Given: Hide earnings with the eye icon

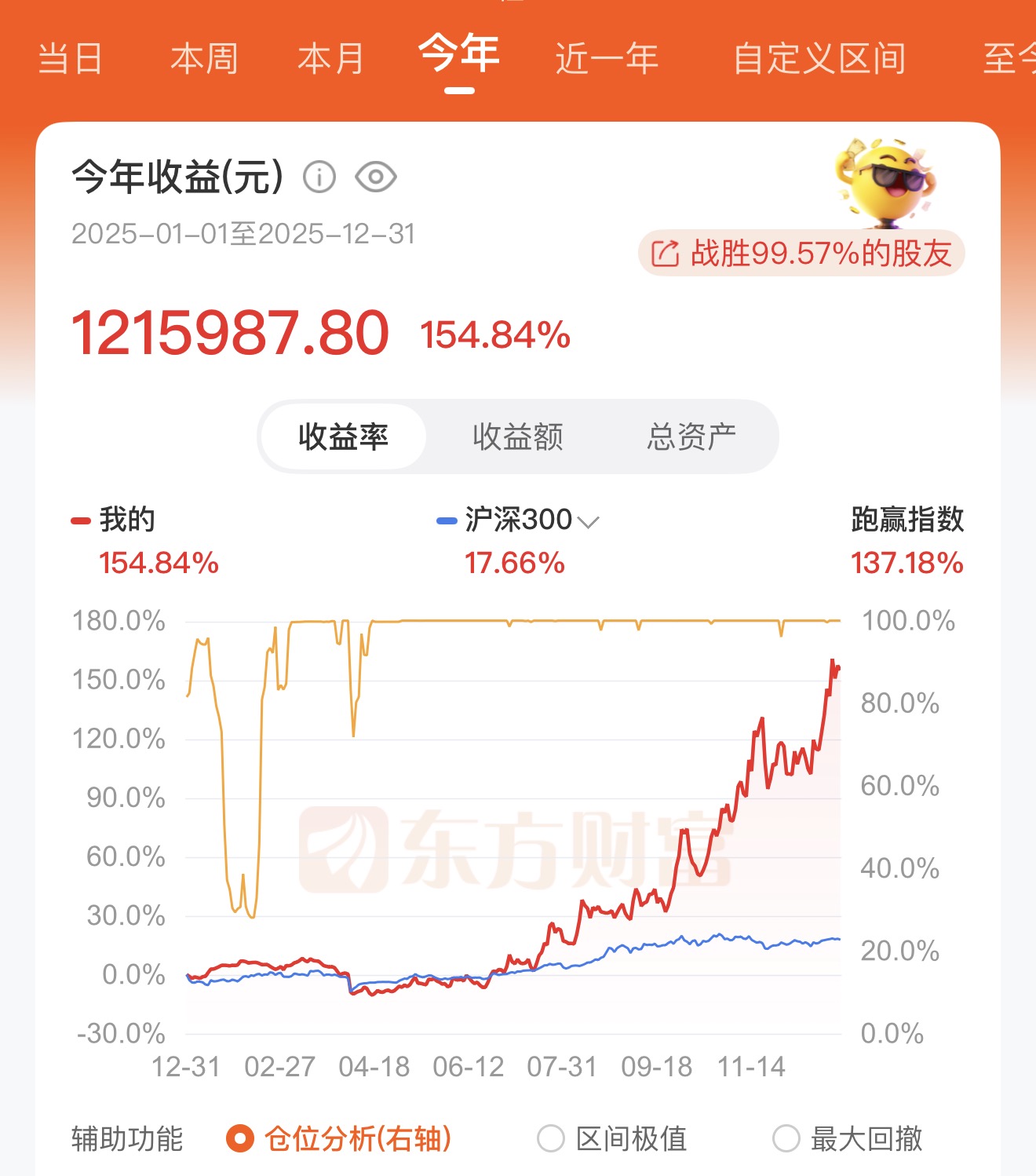Looking at the screenshot, I should 376,177.
